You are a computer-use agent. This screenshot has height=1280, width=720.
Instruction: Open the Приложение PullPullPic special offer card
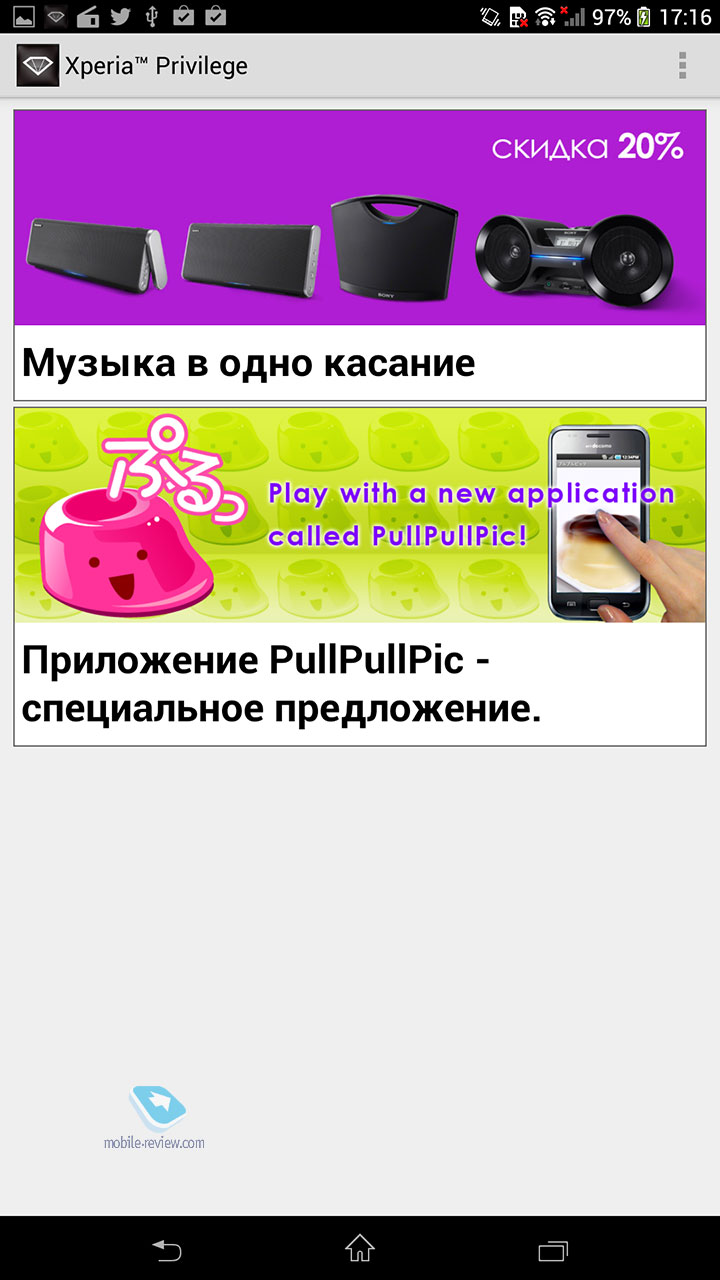tap(360, 576)
